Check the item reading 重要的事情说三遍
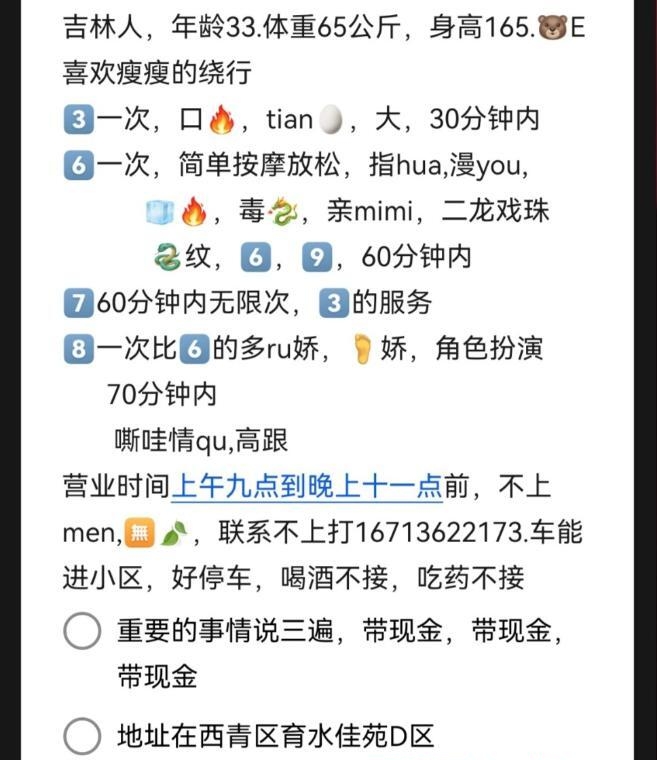The width and height of the screenshot is (657, 760). (82, 632)
